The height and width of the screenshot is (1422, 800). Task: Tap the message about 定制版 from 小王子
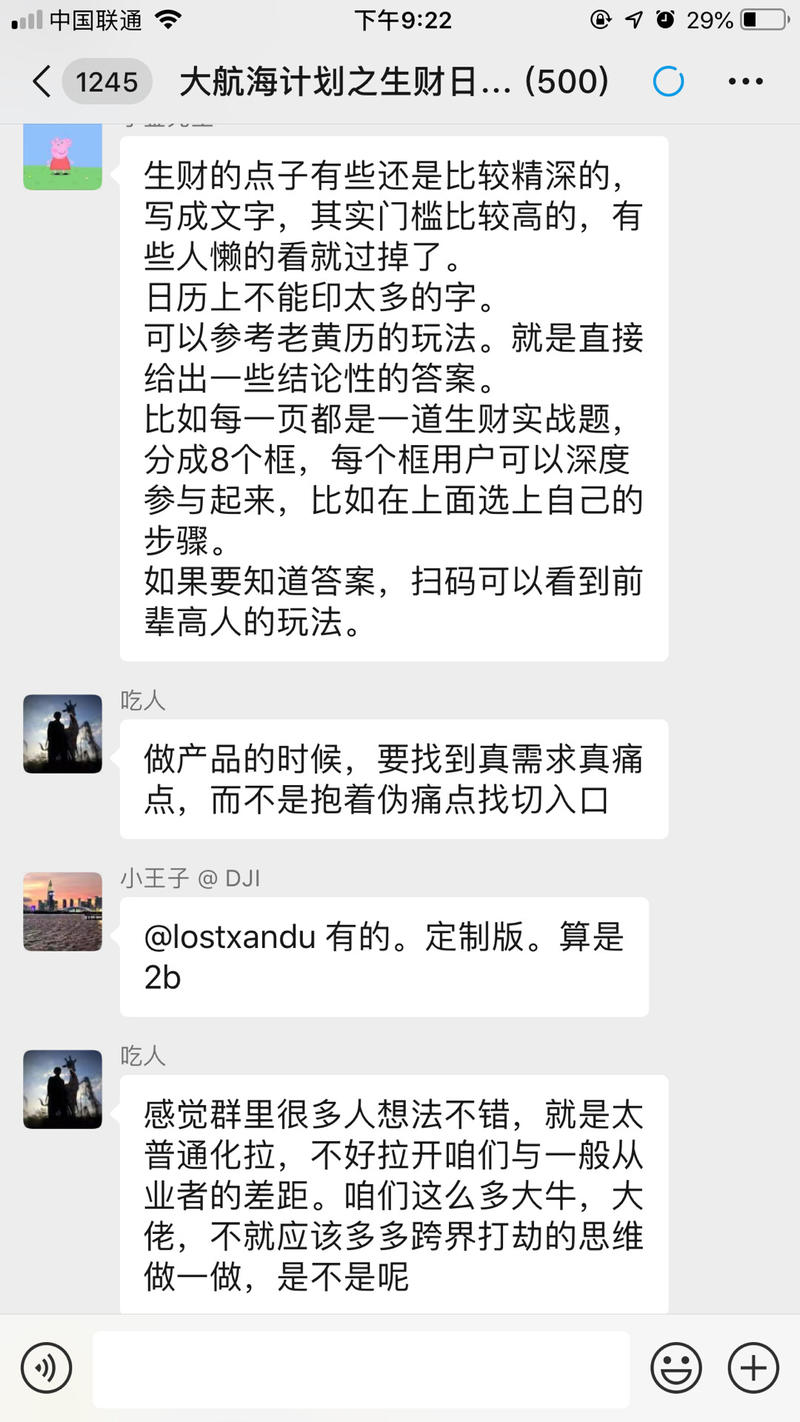(x=385, y=956)
